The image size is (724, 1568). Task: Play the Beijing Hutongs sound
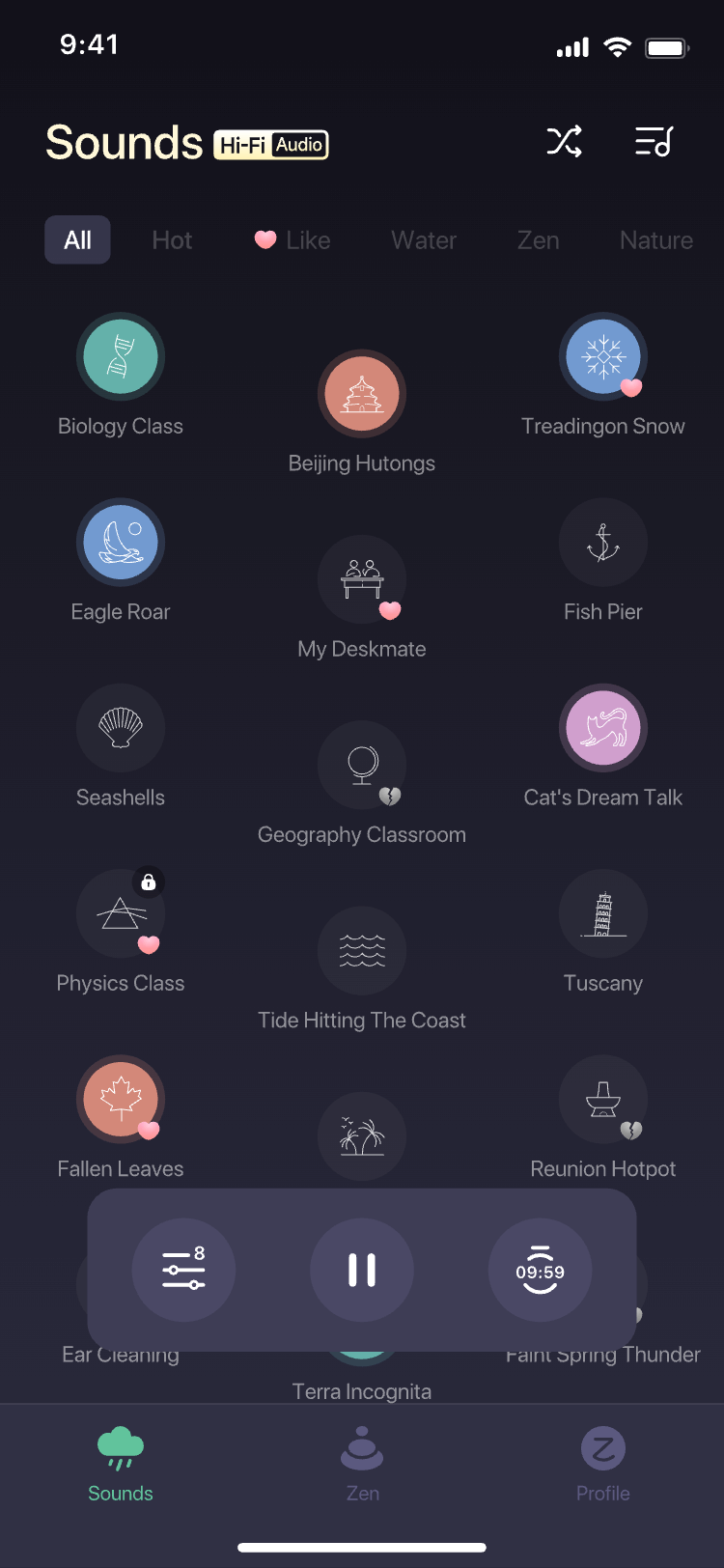pyautogui.click(x=362, y=393)
